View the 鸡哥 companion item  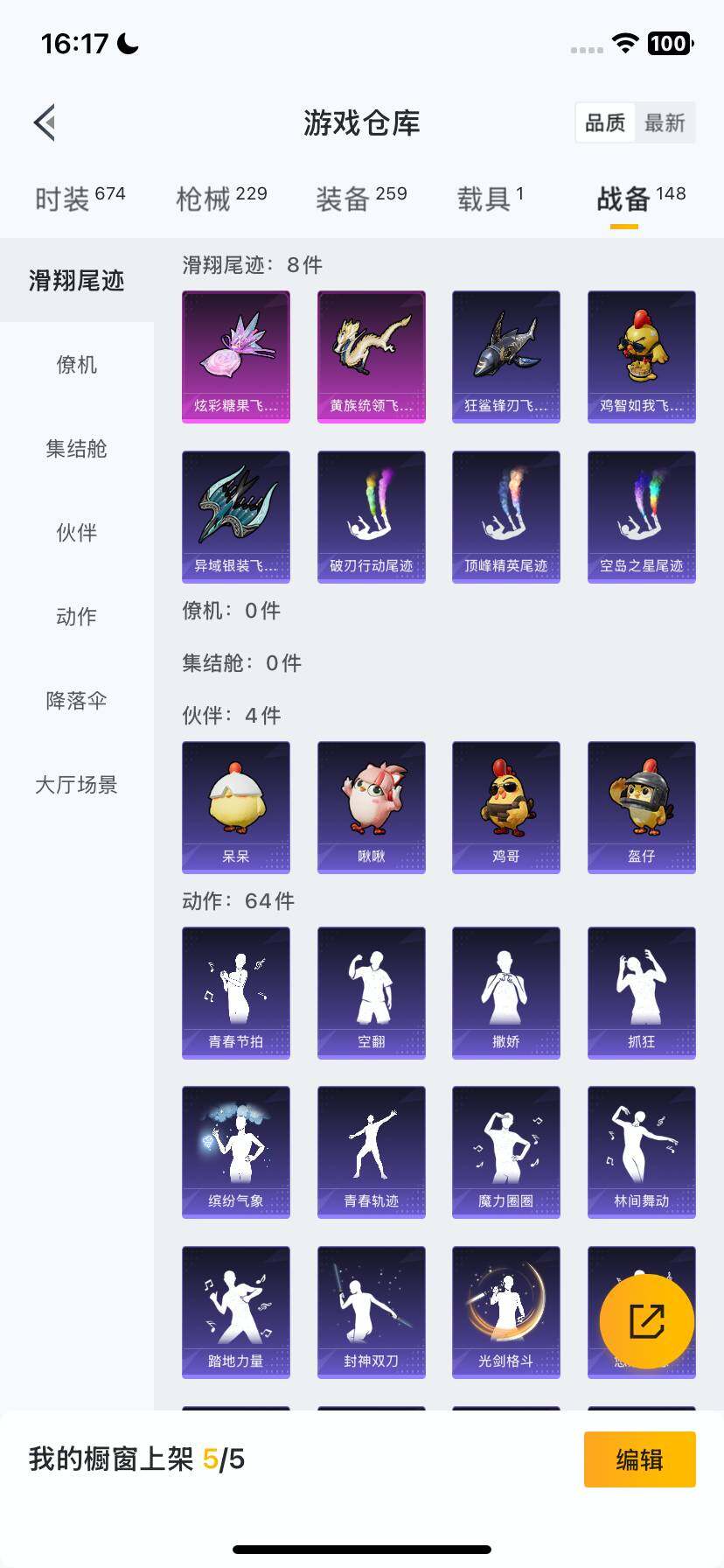coord(505,807)
